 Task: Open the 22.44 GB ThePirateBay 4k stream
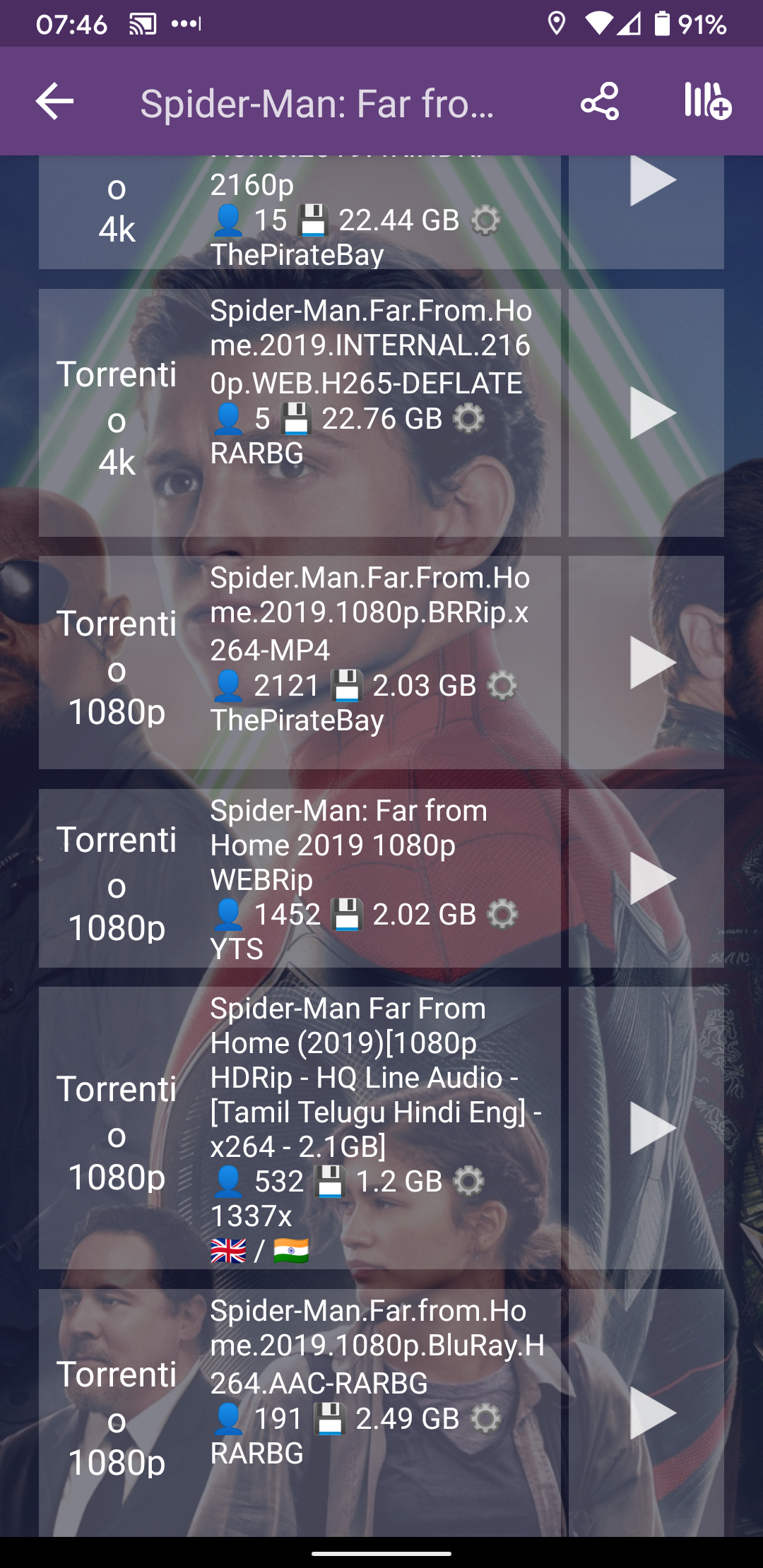pyautogui.click(x=300, y=212)
